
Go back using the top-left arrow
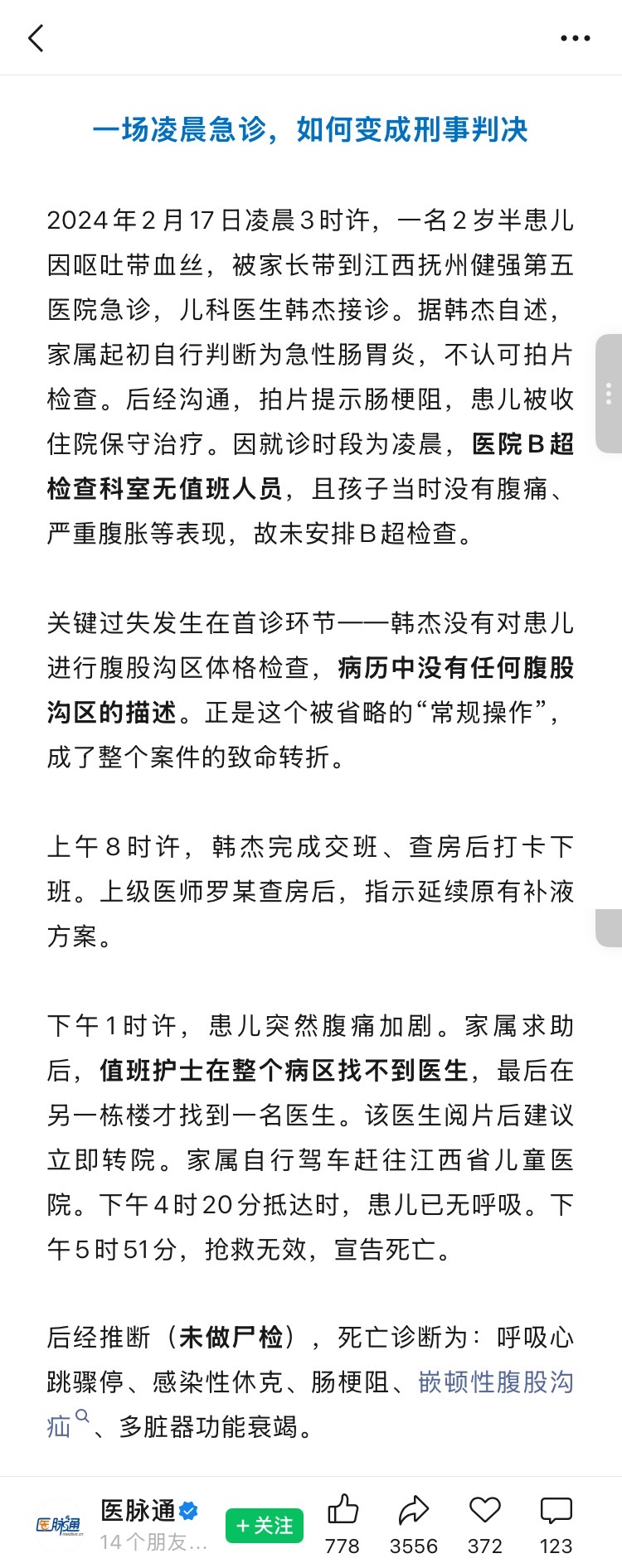pyautogui.click(x=36, y=38)
